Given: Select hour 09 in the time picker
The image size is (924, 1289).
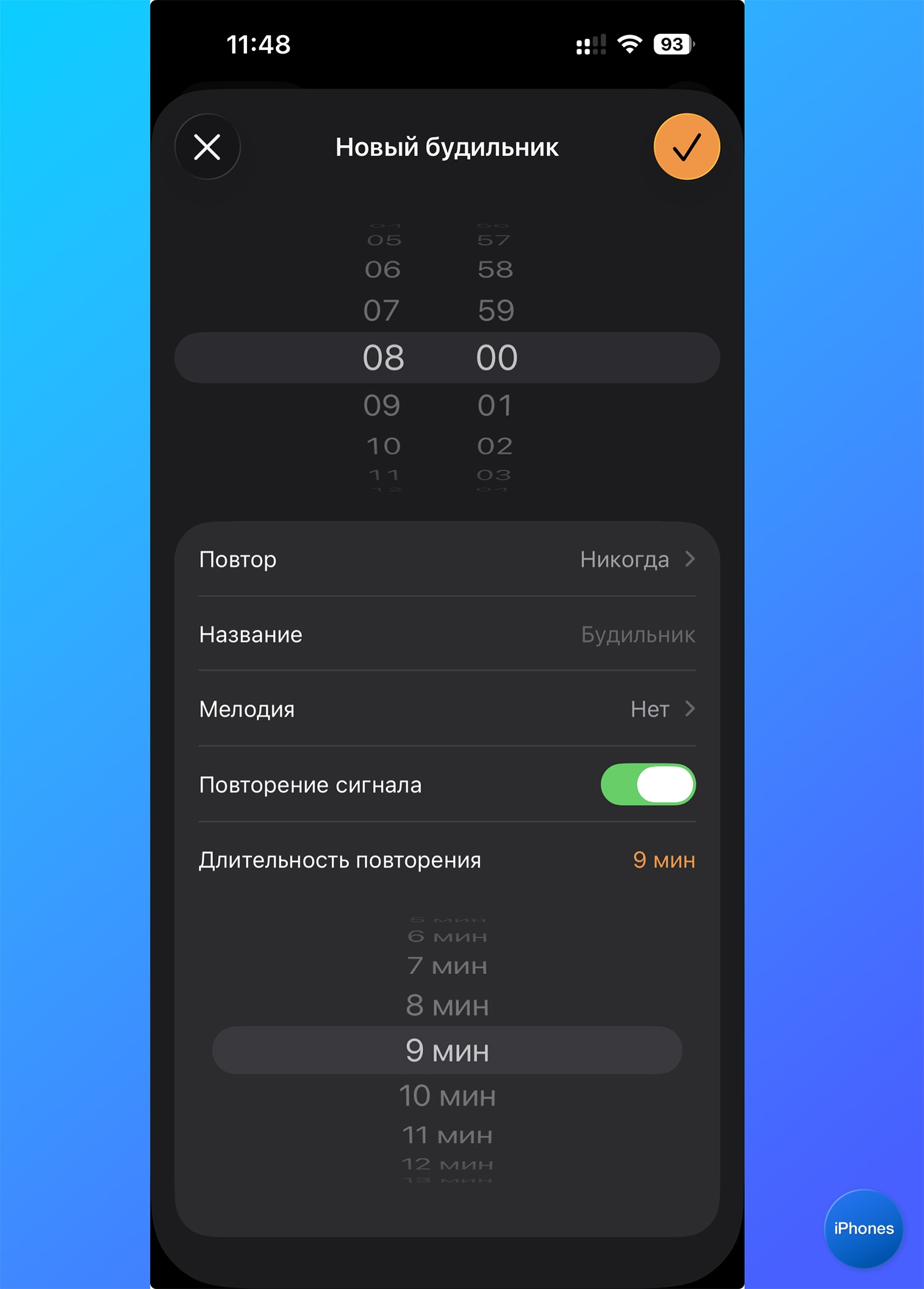Looking at the screenshot, I should point(382,405).
